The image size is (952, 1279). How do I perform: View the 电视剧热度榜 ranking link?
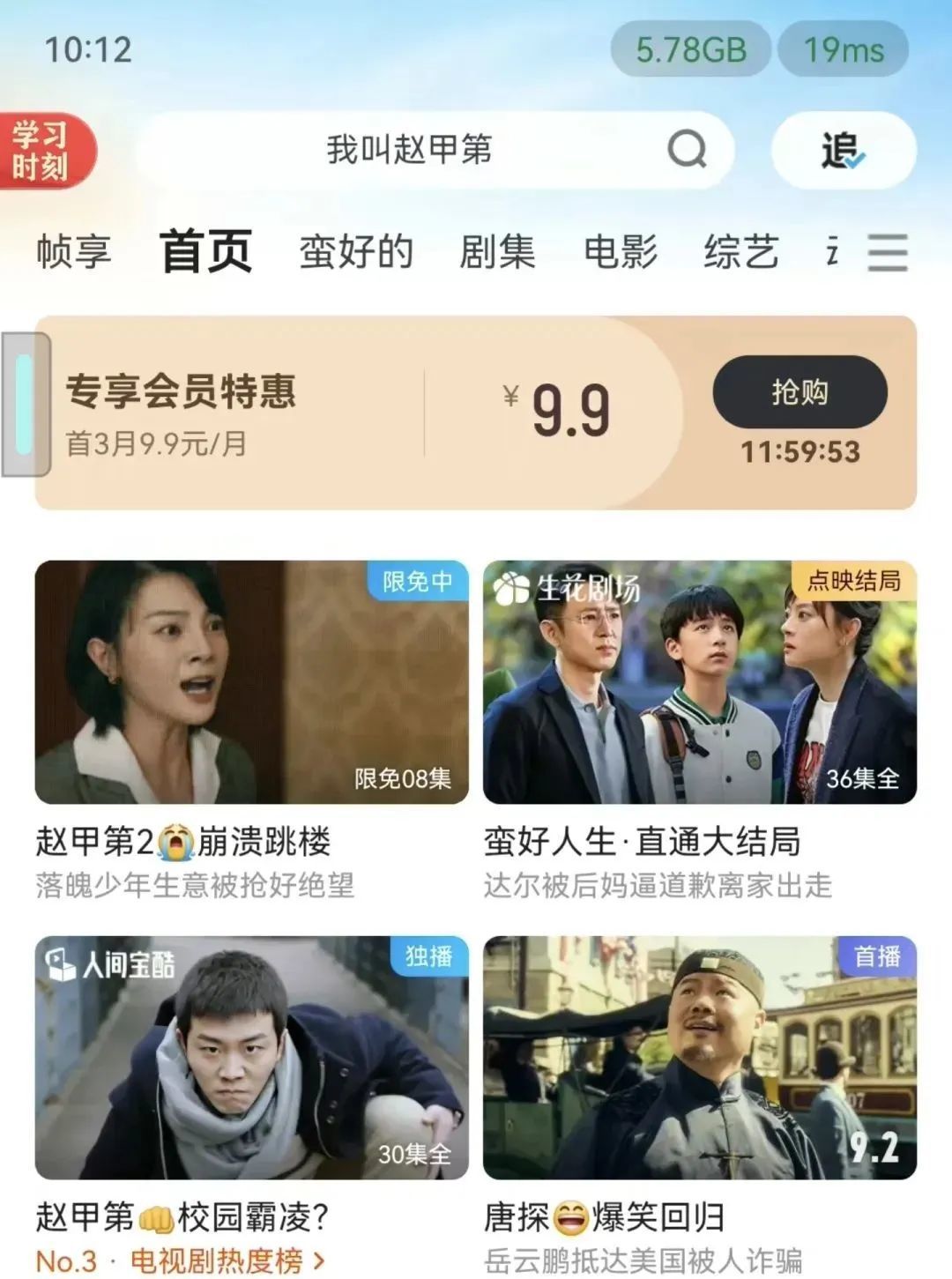(x=226, y=1260)
